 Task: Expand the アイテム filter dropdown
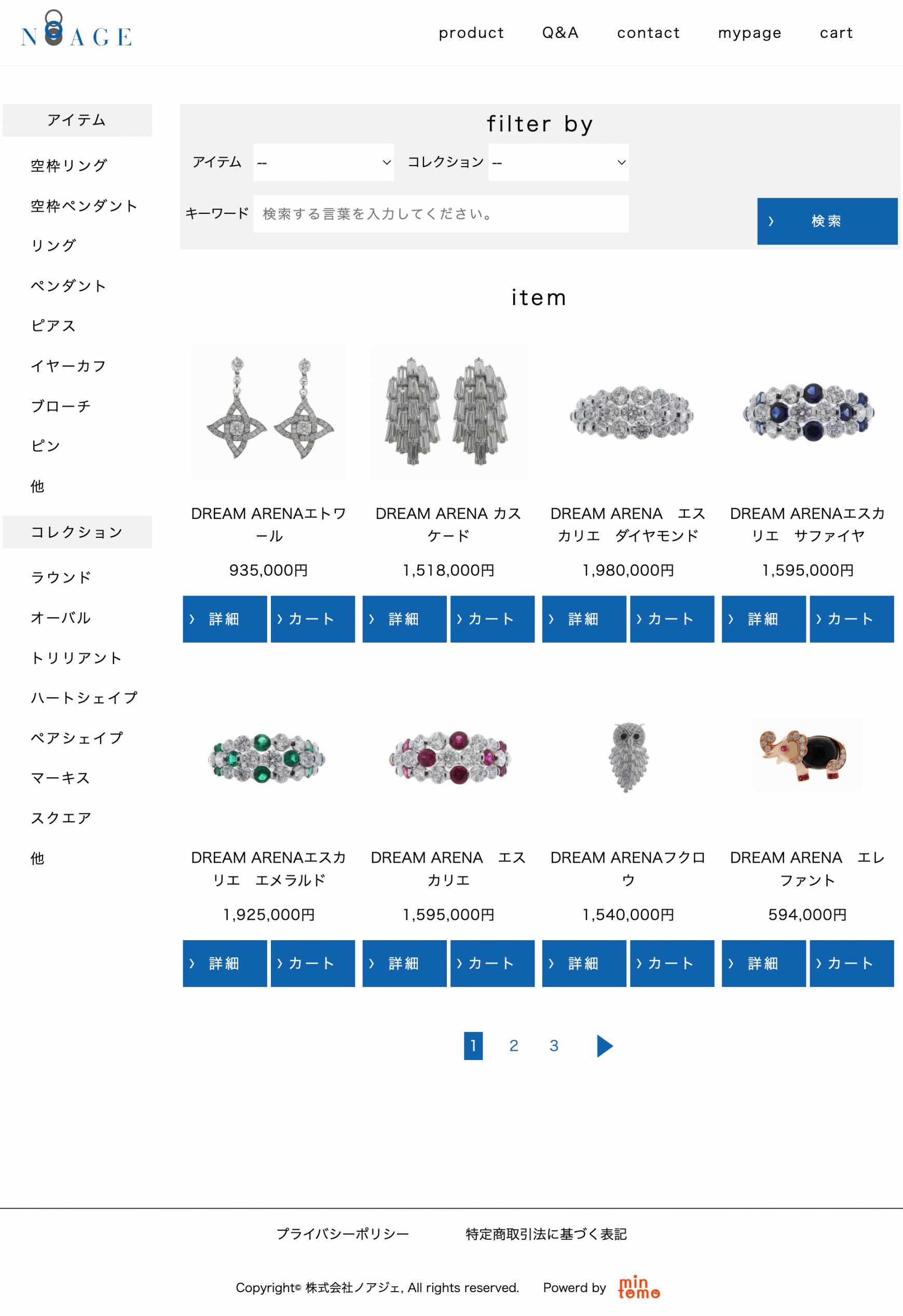coord(323,162)
